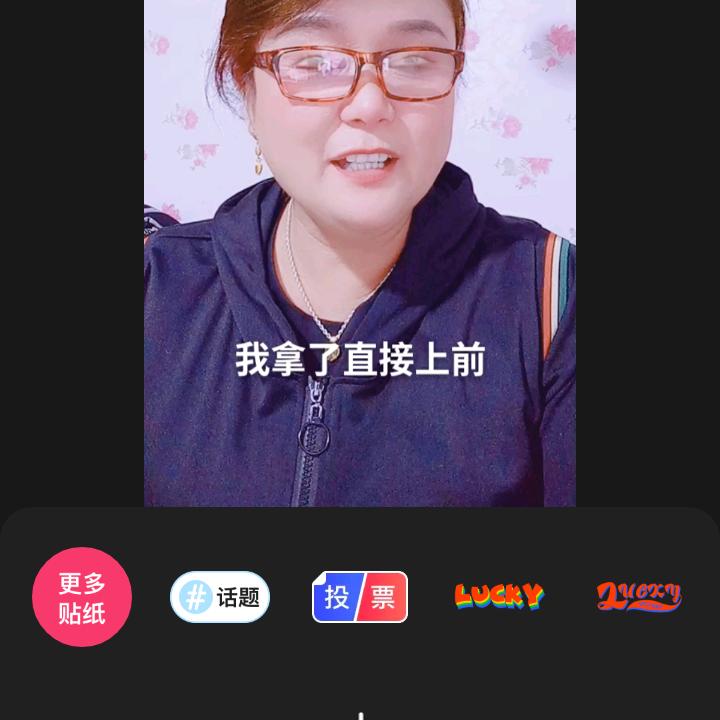Add the 话题 hashtag sticker
Viewport: 720px width, 720px height.
click(x=220, y=597)
